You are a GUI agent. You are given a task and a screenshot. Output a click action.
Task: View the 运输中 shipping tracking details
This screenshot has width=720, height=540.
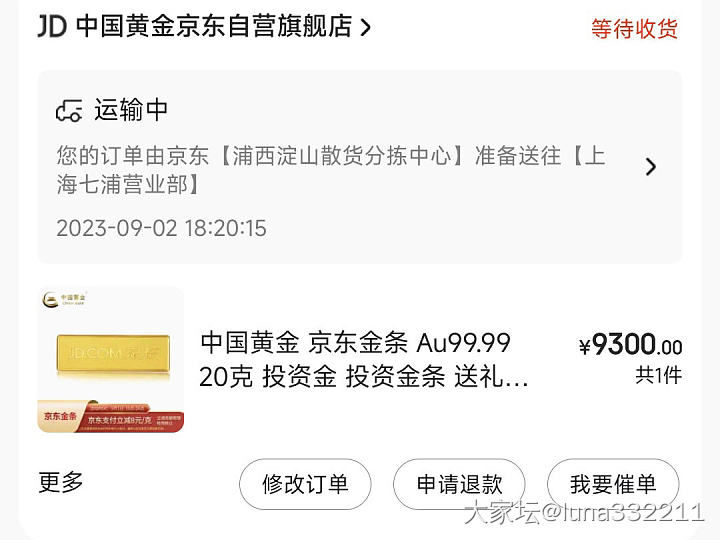click(360, 167)
